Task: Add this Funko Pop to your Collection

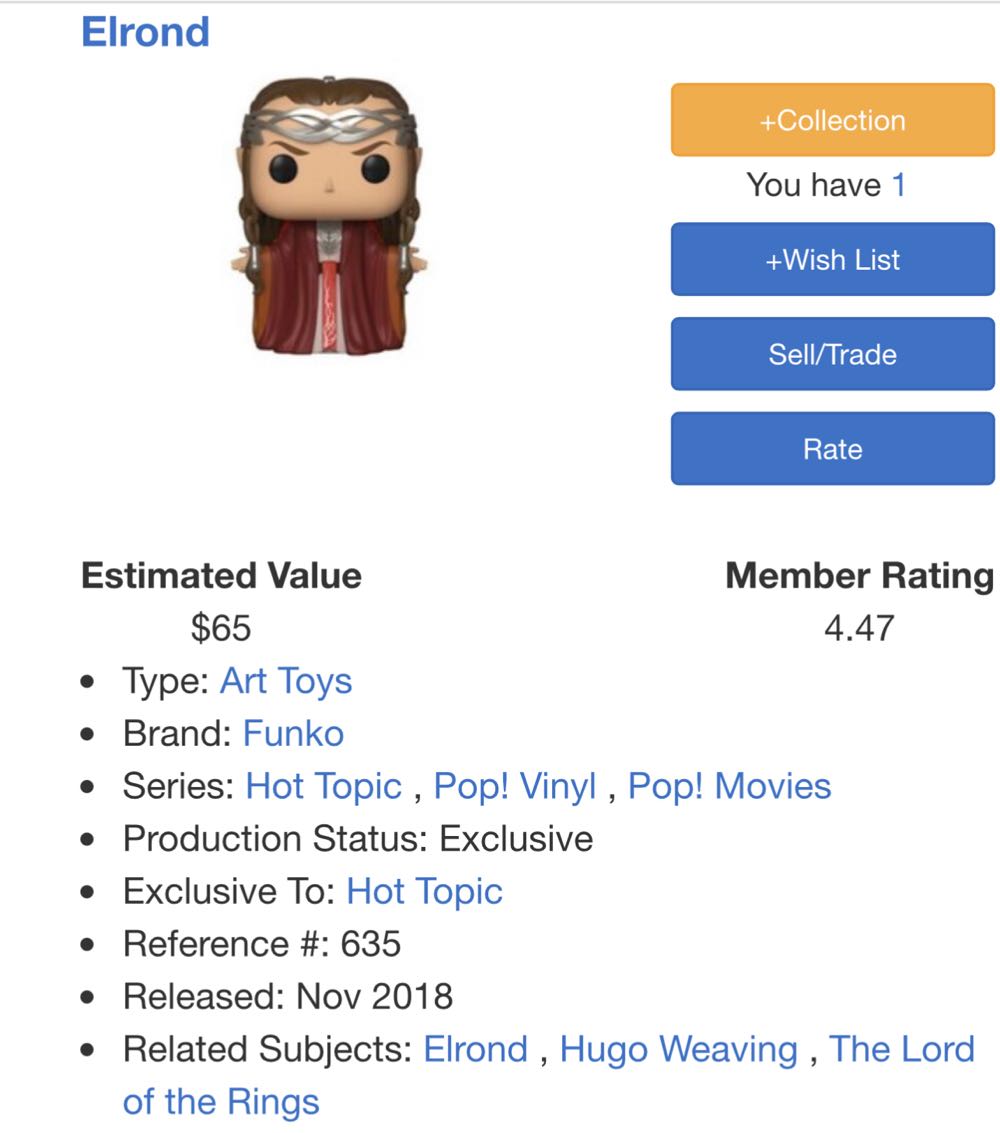Action: pos(832,119)
